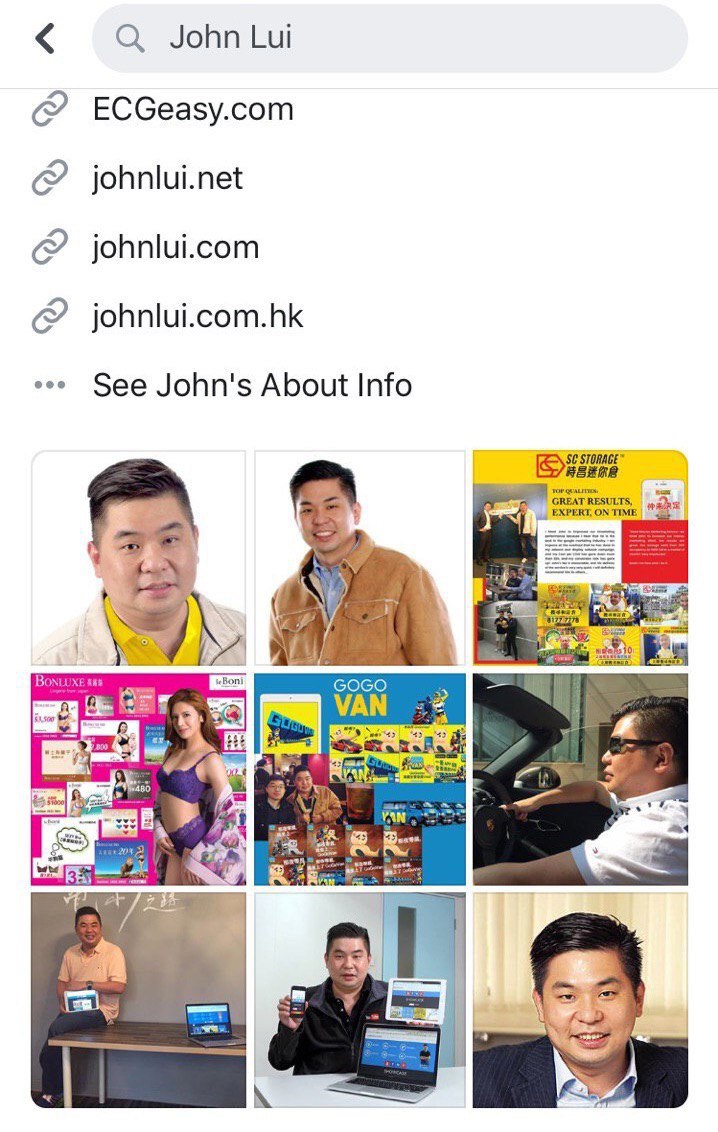This screenshot has width=718, height=1132.
Task: Open the ECGeasy.com link
Action: pyautogui.click(x=193, y=109)
